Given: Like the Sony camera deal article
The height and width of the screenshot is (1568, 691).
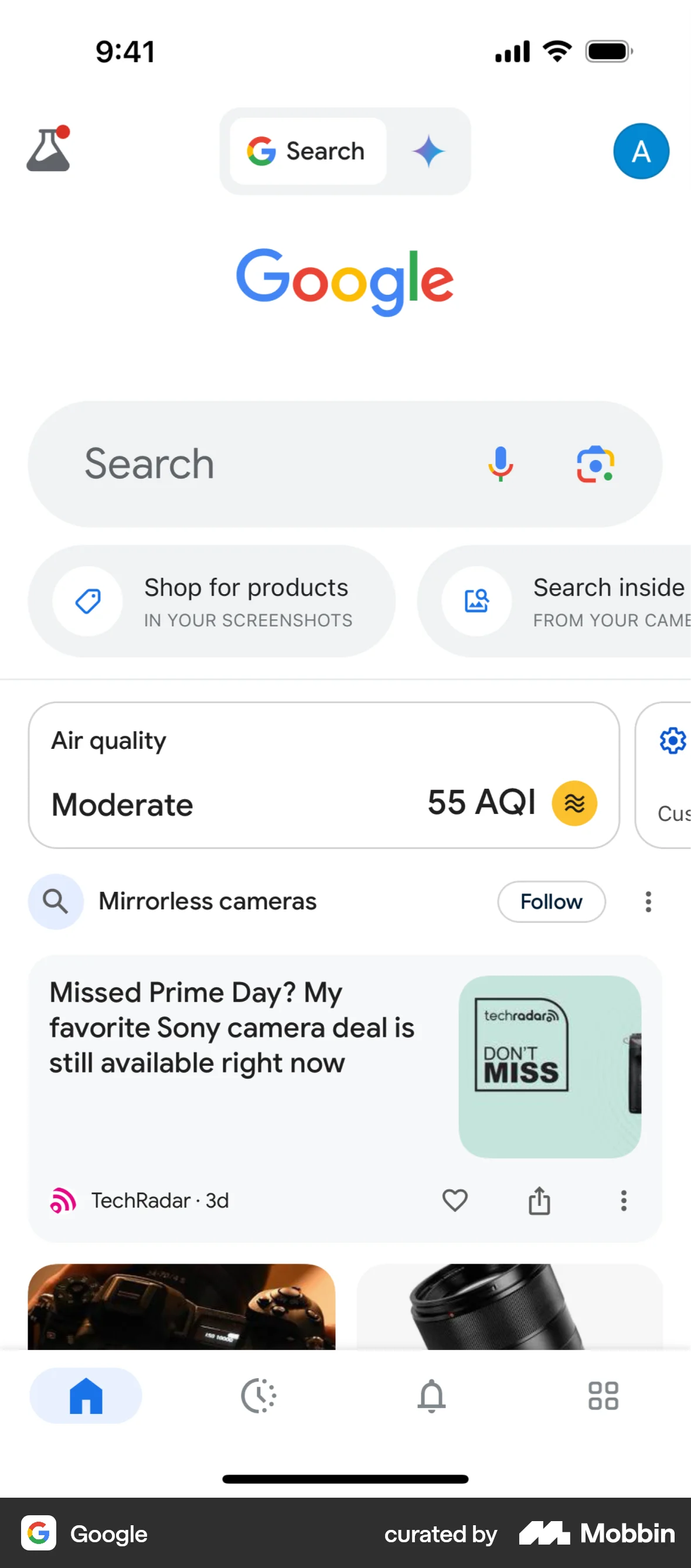Looking at the screenshot, I should click(x=454, y=1201).
